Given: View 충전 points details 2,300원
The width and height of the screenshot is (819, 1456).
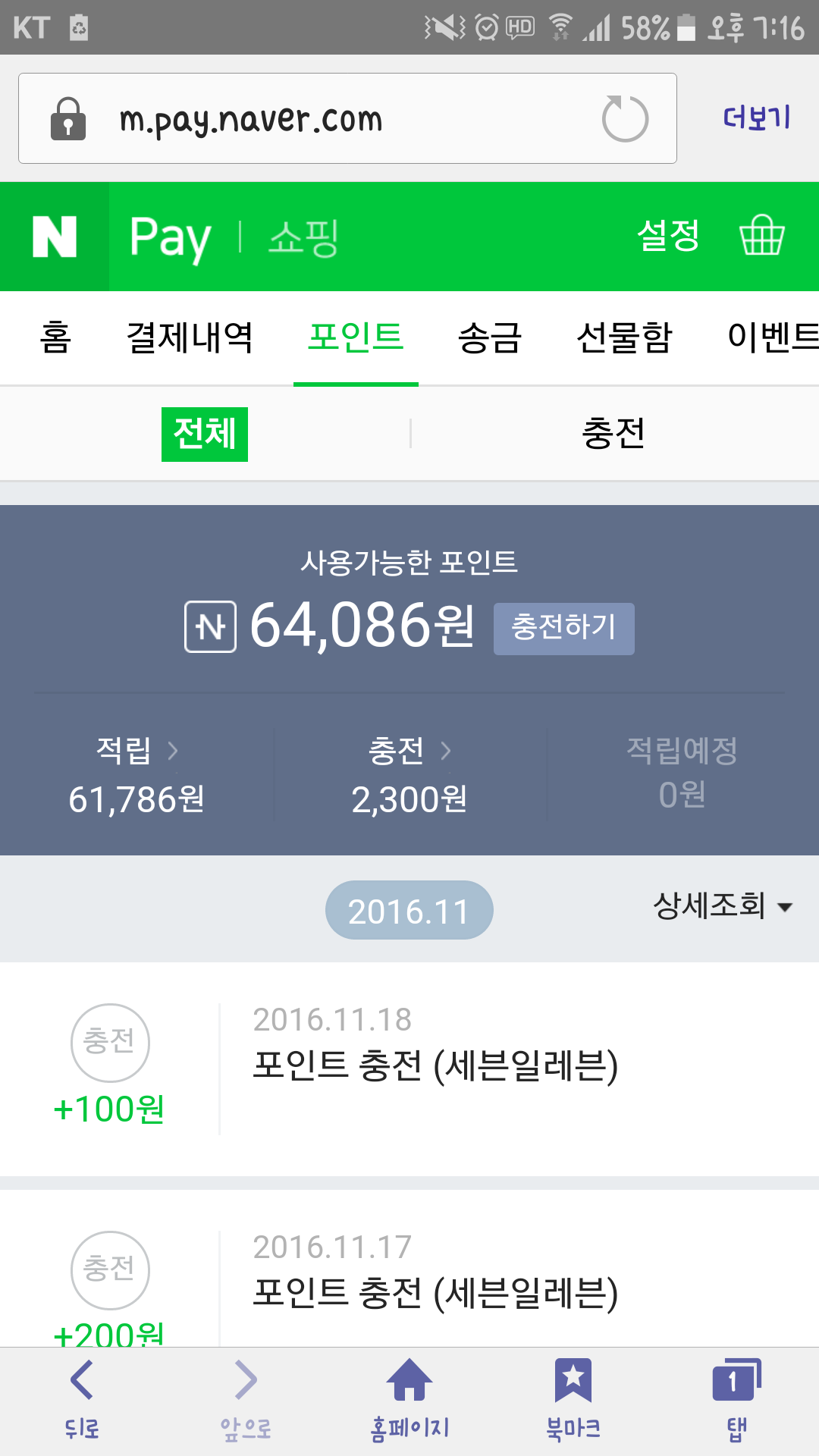Looking at the screenshot, I should (409, 773).
